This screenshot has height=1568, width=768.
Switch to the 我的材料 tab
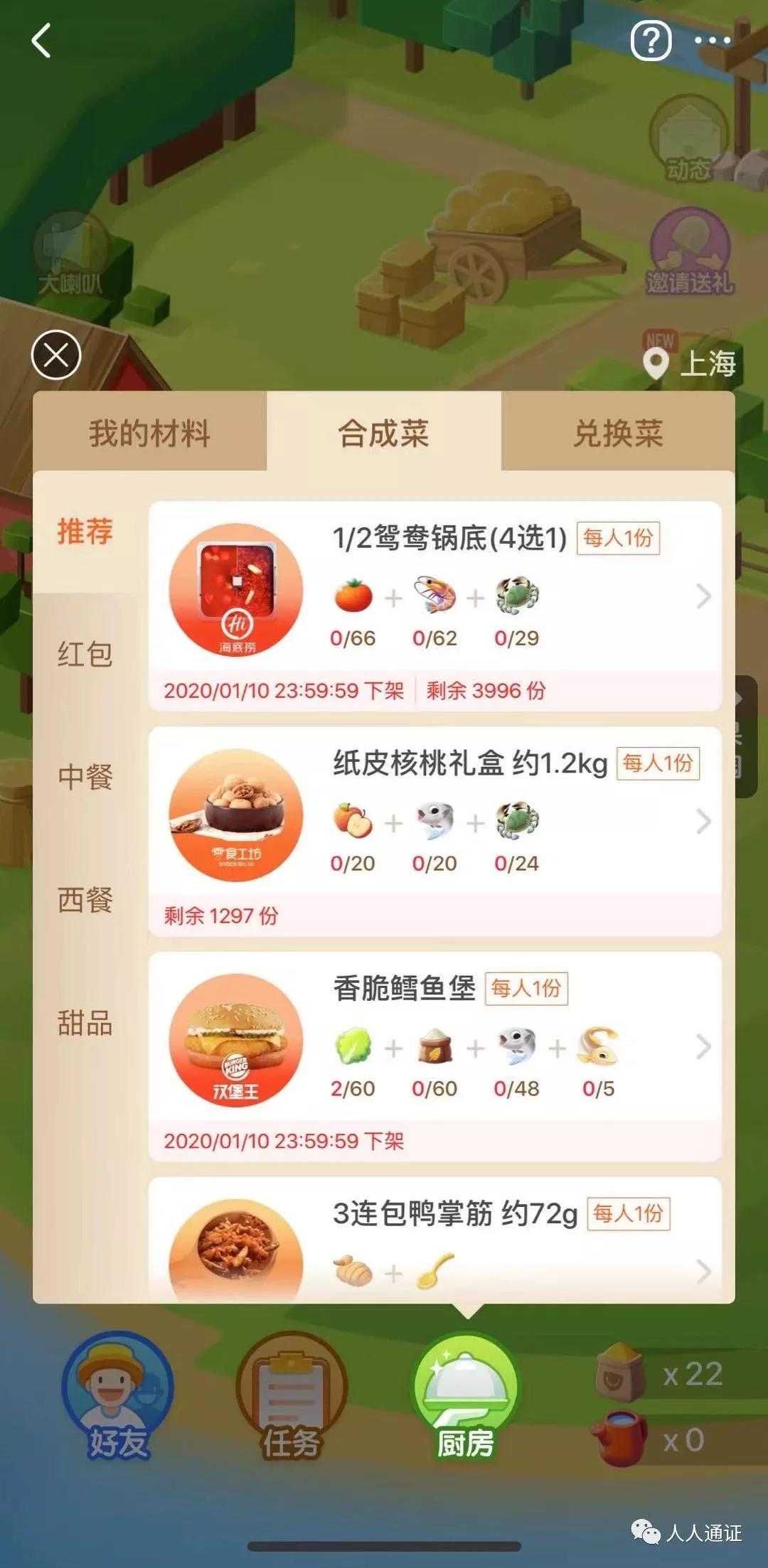click(149, 433)
